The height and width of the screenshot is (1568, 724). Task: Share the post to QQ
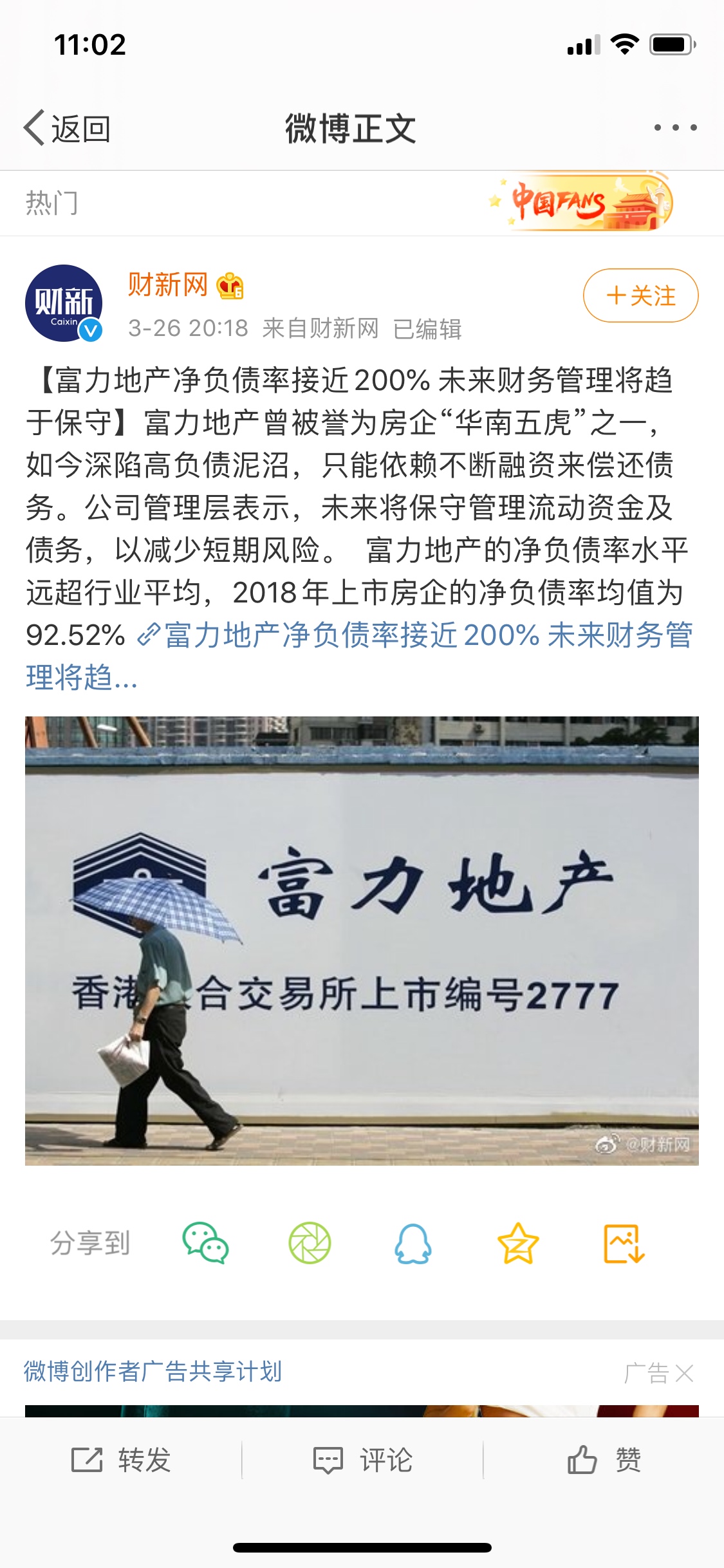coord(413,1243)
